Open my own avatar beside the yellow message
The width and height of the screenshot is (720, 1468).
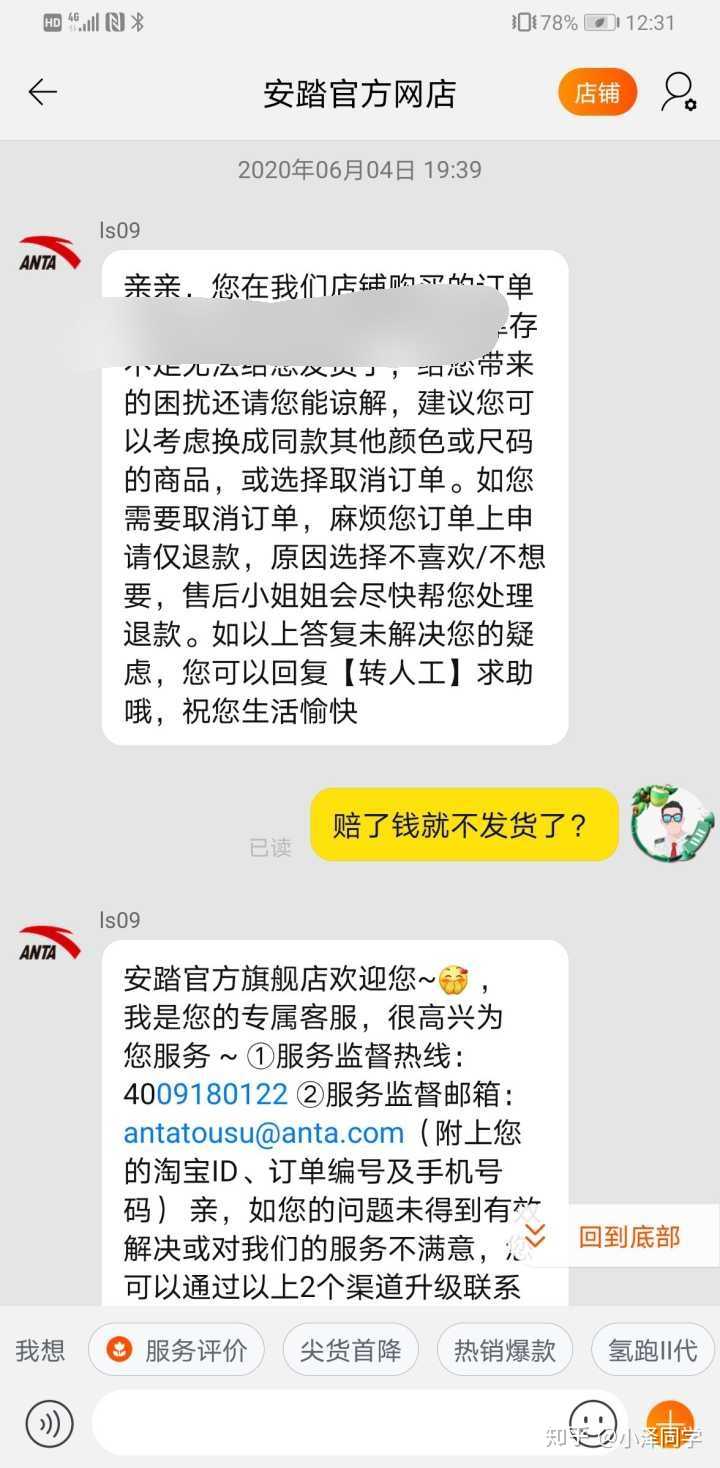671,824
